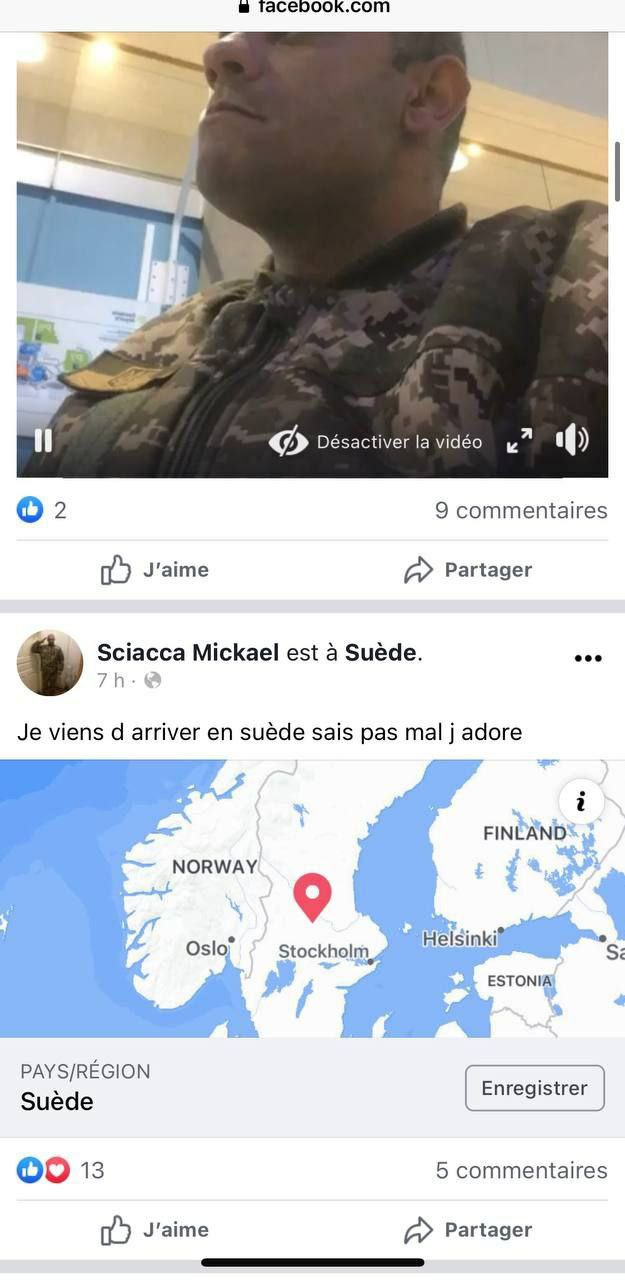Viewport: 625px width, 1280px height.
Task: Open Sciacca Mickael's profile picture
Action: [x=50, y=662]
